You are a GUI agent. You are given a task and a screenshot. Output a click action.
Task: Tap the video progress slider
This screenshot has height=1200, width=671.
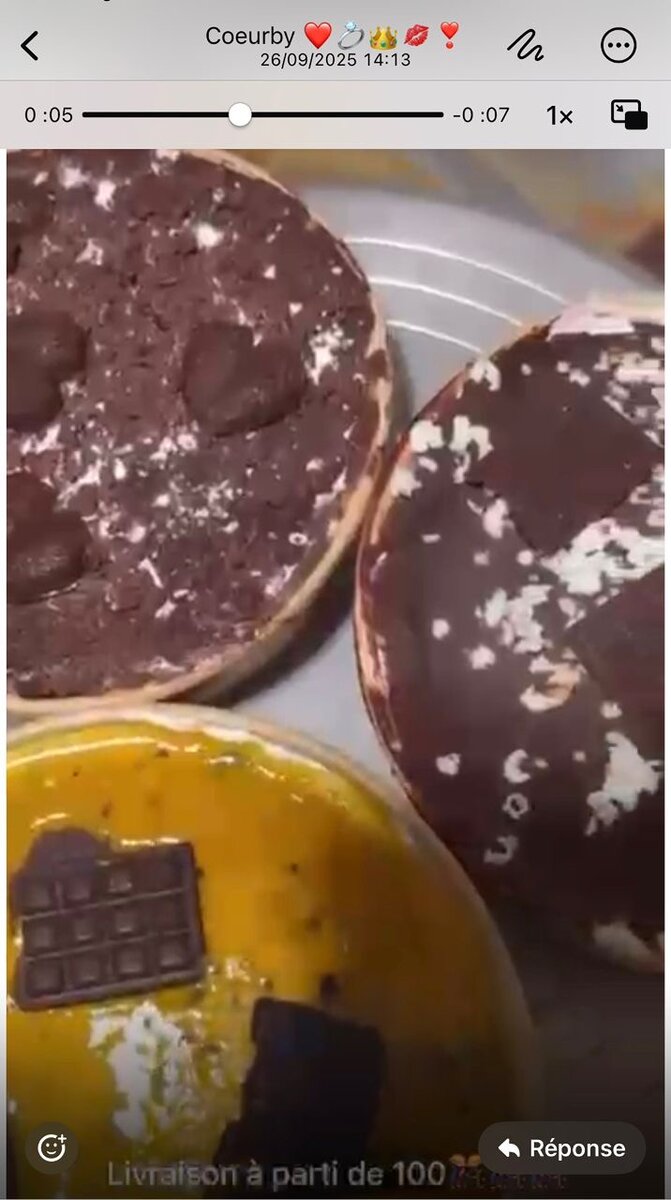[240, 115]
